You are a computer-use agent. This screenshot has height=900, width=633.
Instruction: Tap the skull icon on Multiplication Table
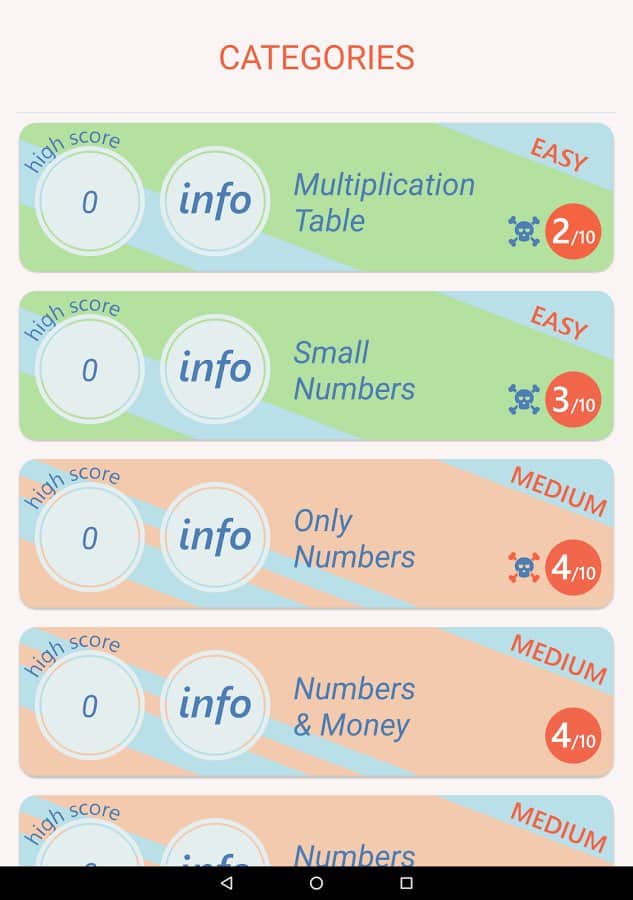523,232
